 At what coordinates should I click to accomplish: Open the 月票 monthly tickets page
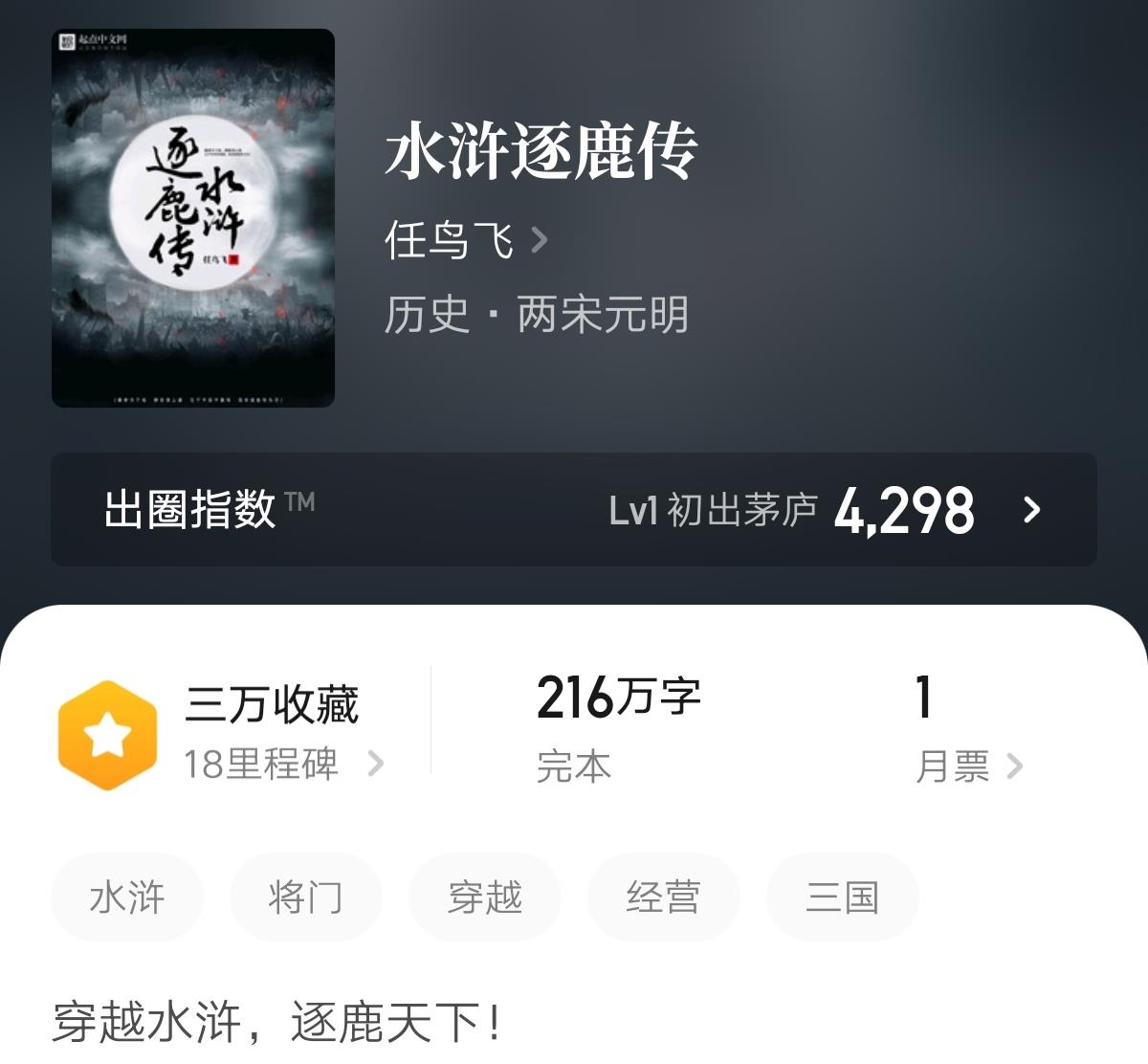(x=968, y=765)
